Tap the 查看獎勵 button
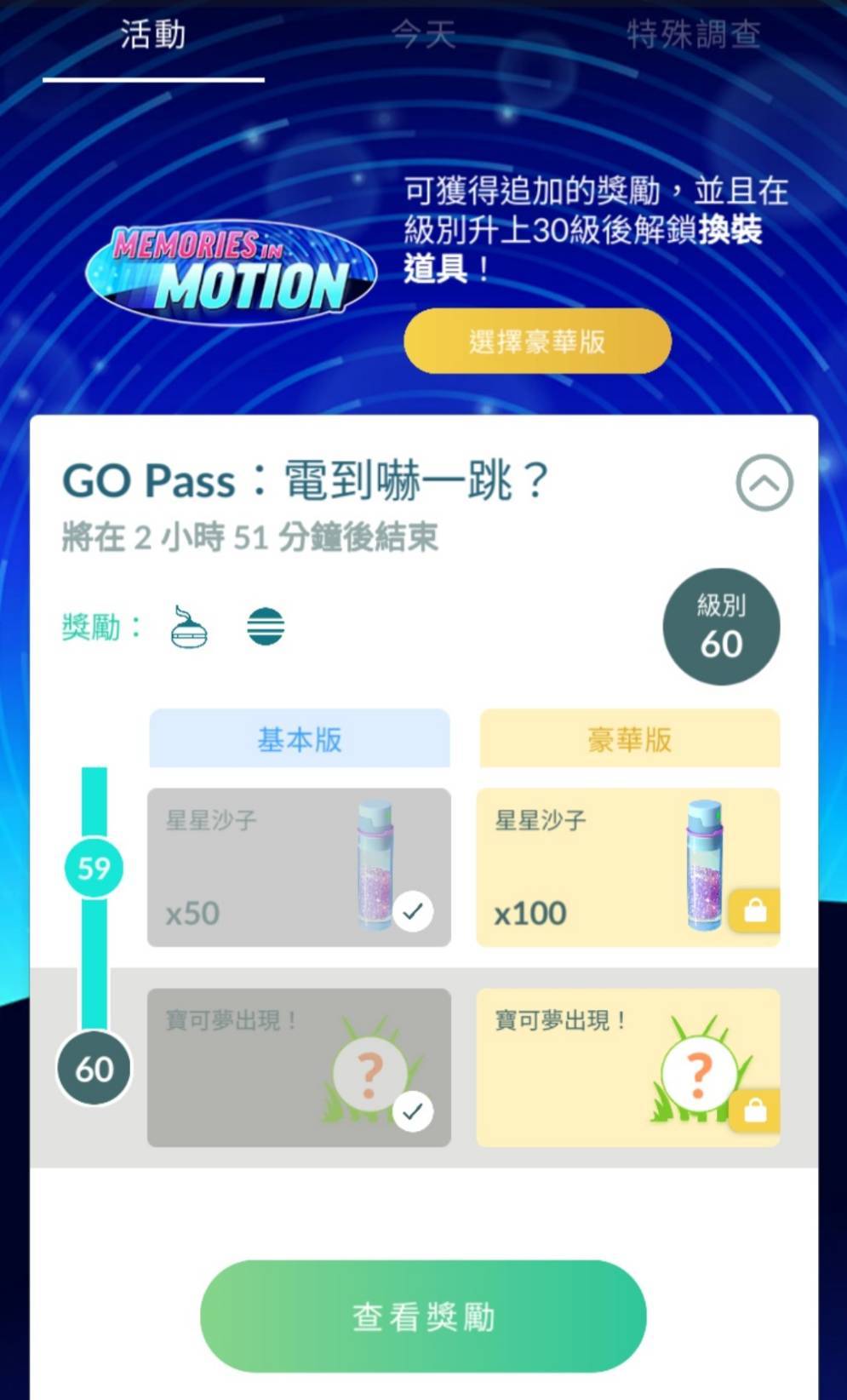The width and height of the screenshot is (847, 1400). (x=423, y=1316)
